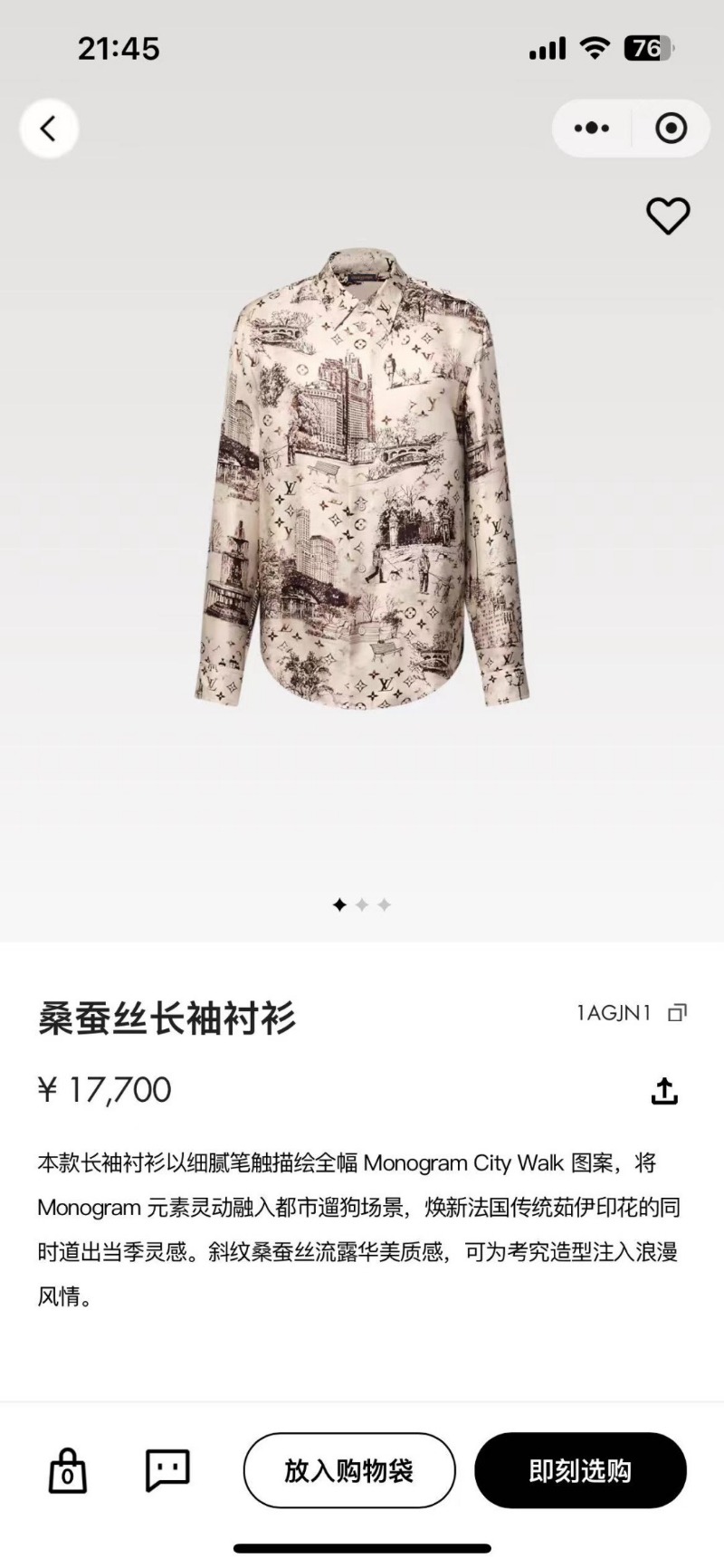Share this silk shirt product
The width and height of the screenshot is (724, 1568).
[x=664, y=1091]
